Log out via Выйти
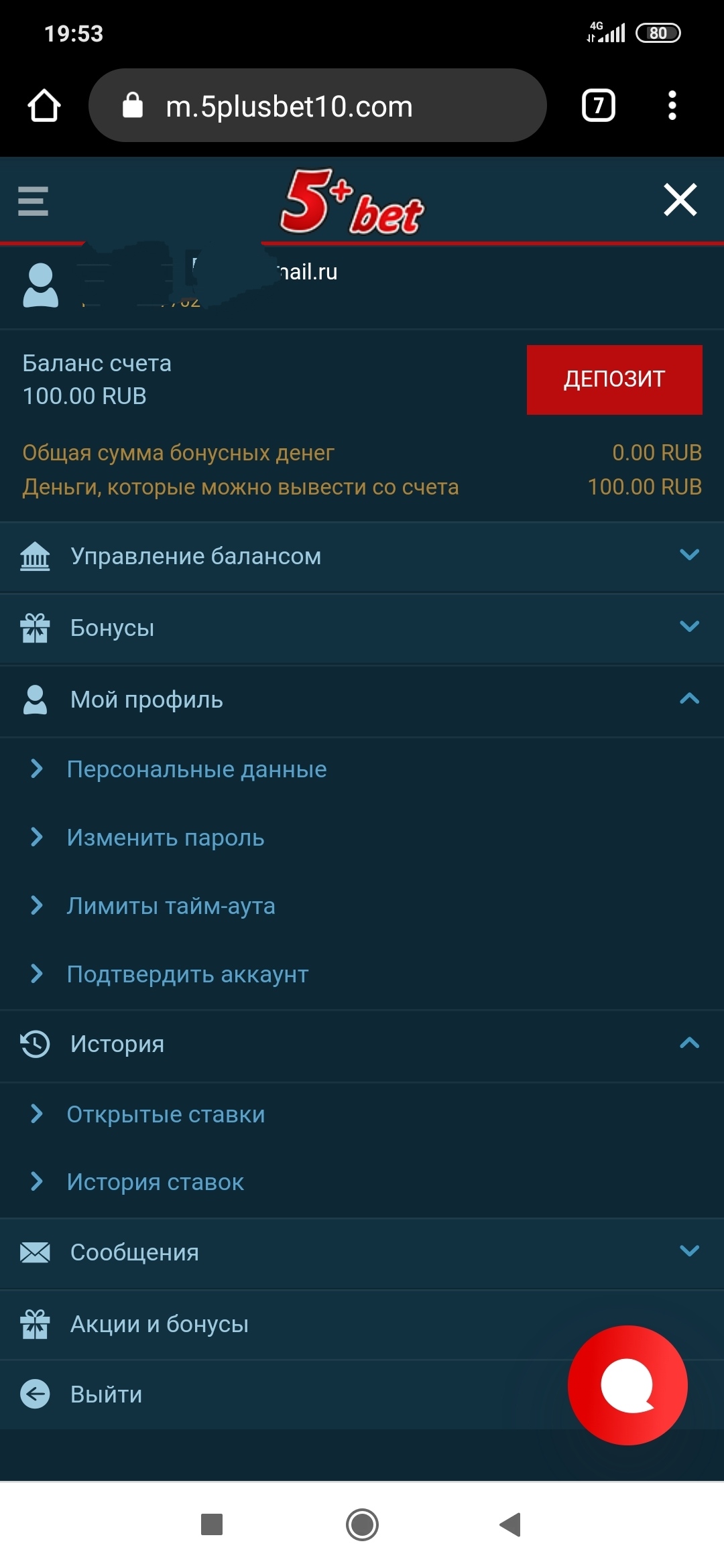This screenshot has height=1568, width=724. click(106, 1394)
